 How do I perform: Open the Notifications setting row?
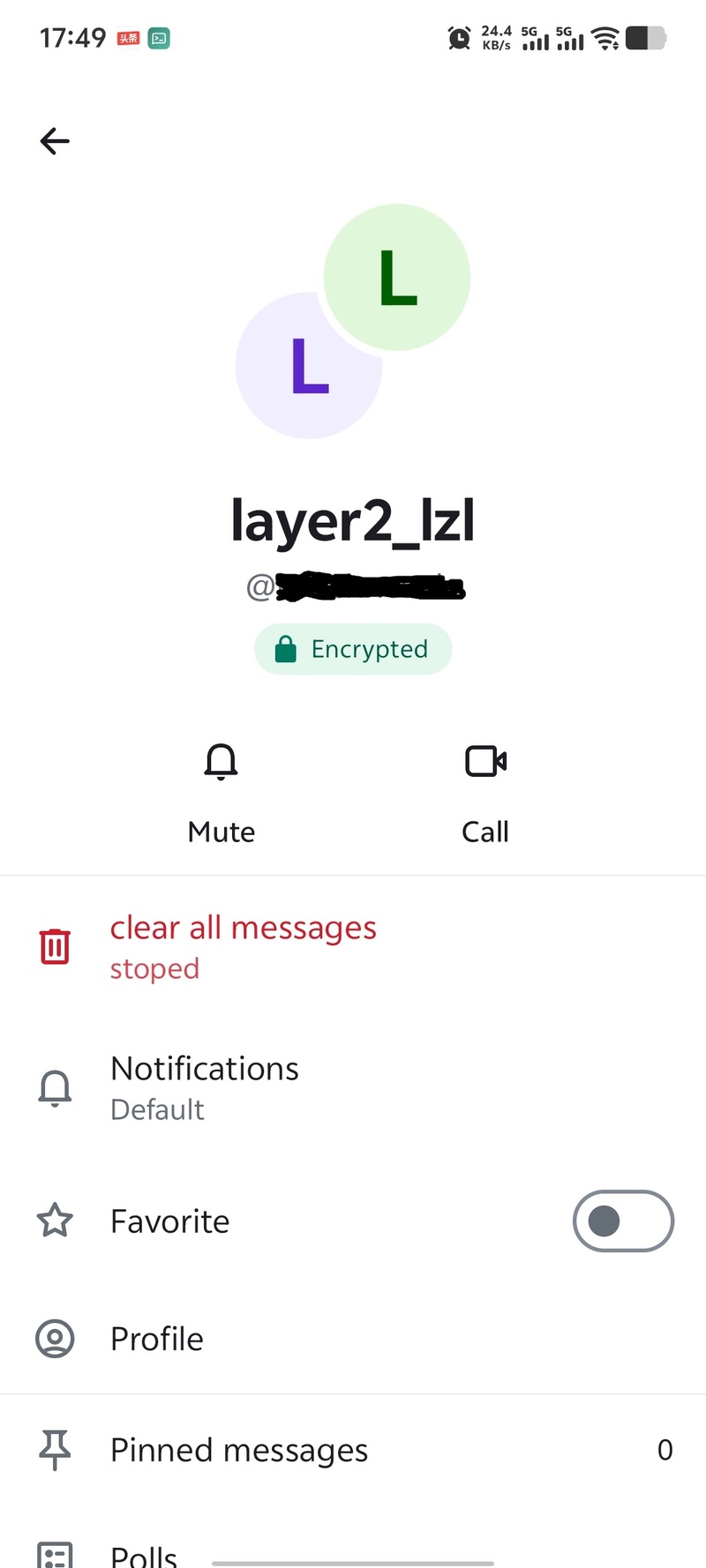(353, 1088)
